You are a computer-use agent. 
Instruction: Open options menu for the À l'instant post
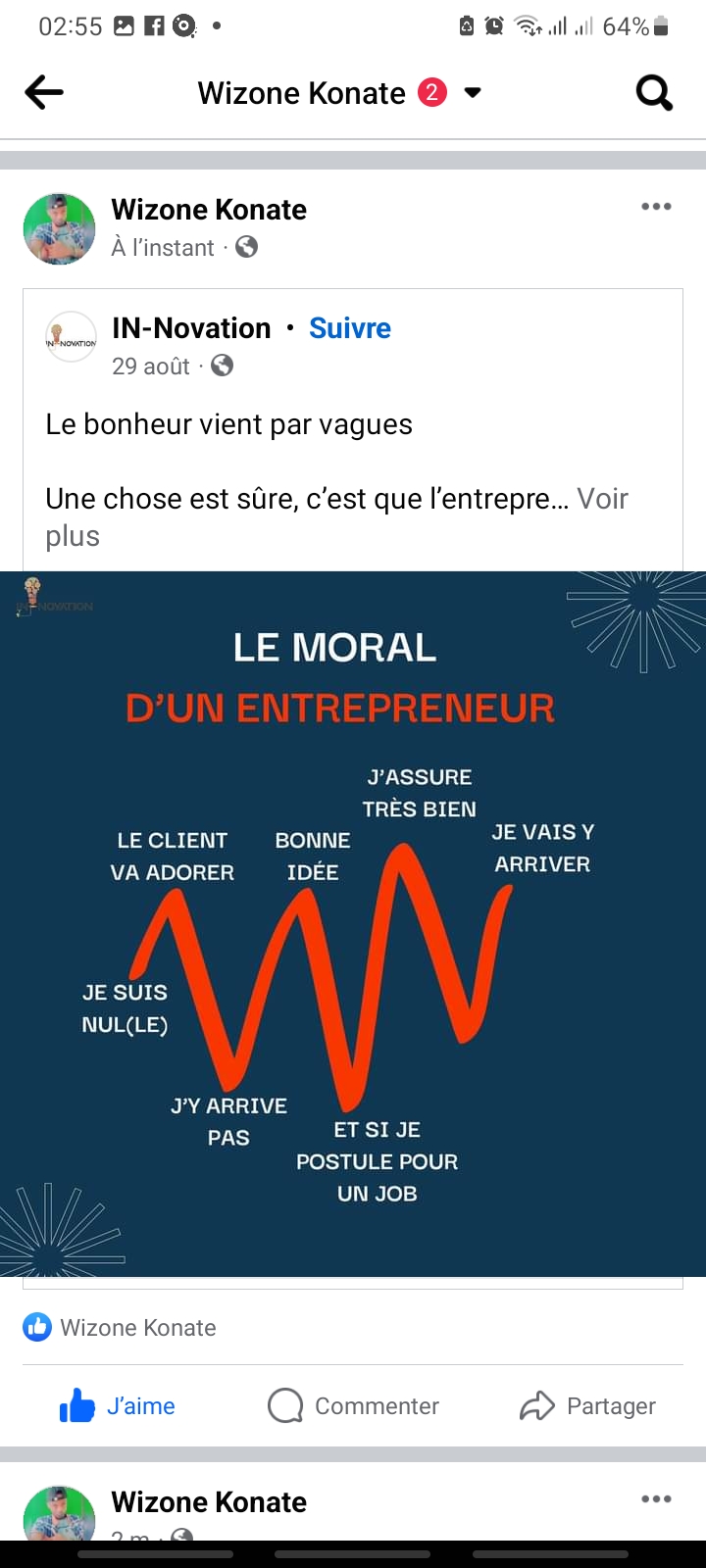click(656, 207)
